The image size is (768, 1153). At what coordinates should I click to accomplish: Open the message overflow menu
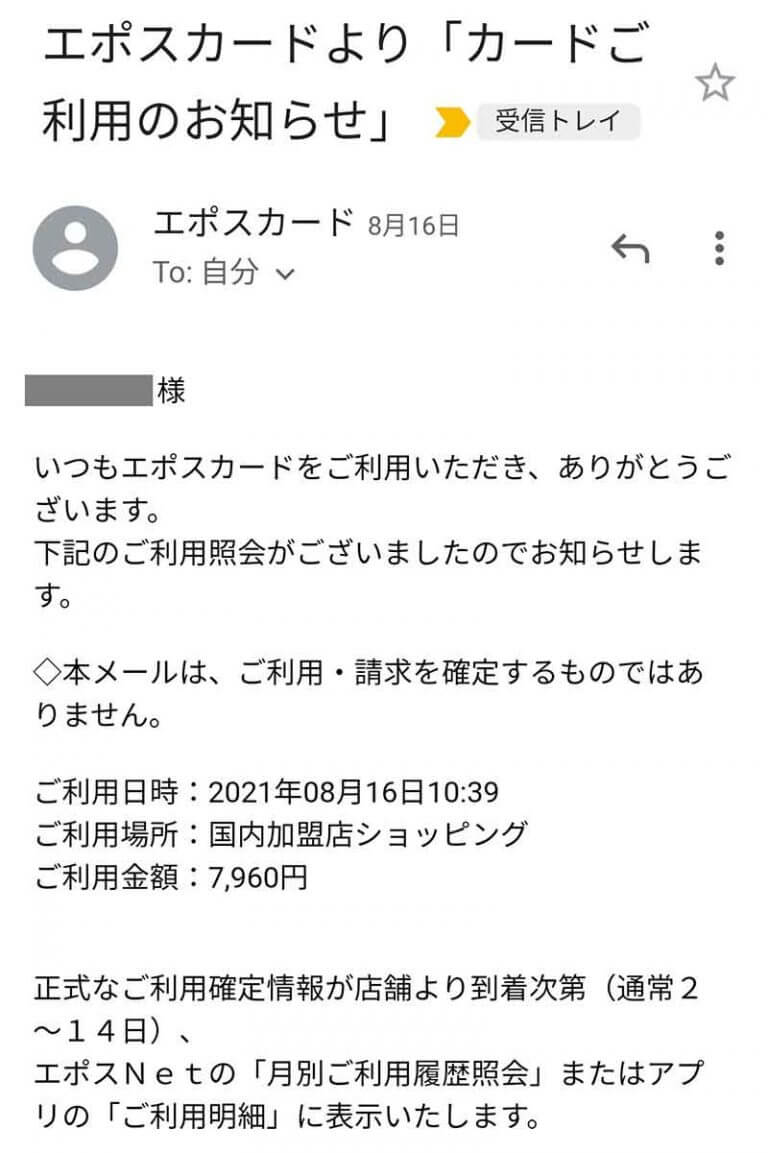pyautogui.click(x=720, y=249)
